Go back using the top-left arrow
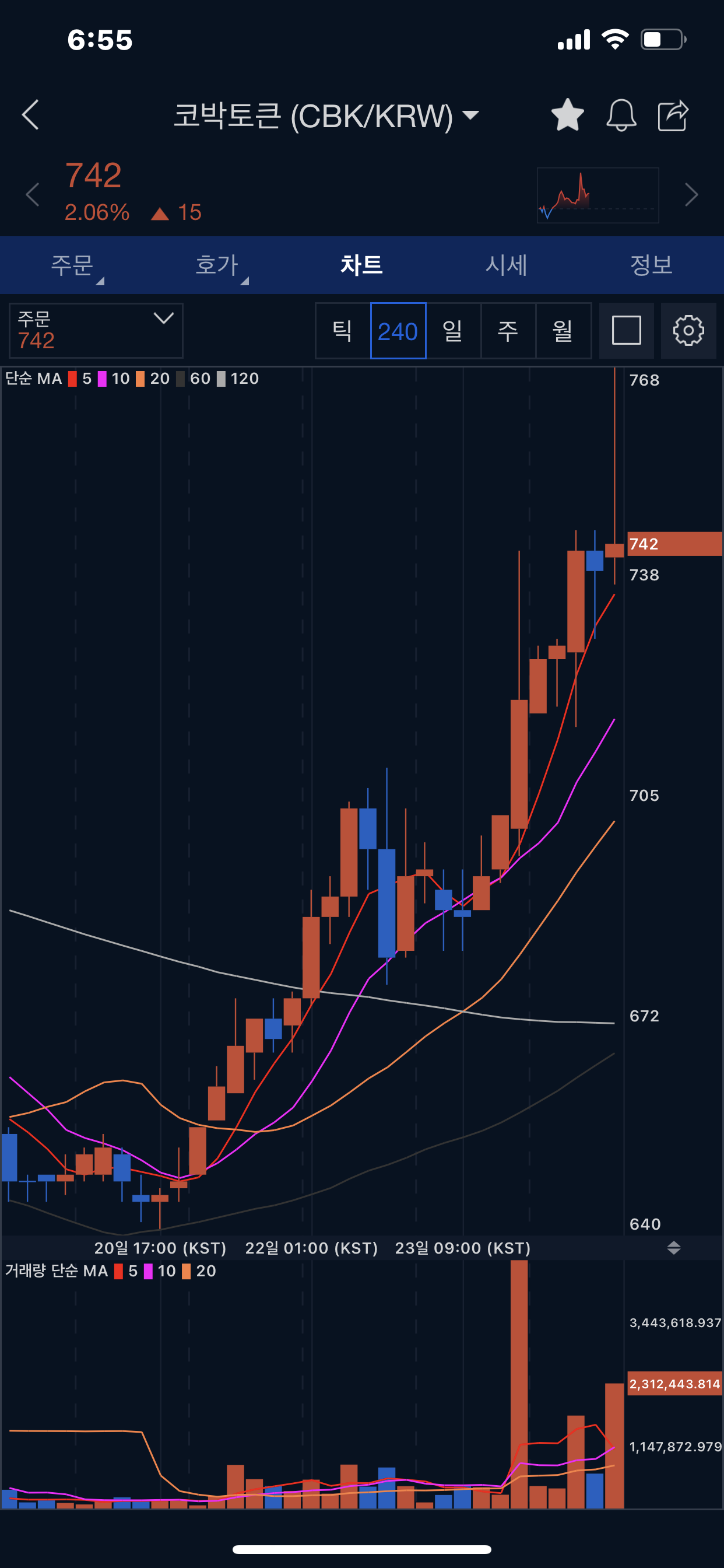724x1568 pixels. tap(30, 115)
